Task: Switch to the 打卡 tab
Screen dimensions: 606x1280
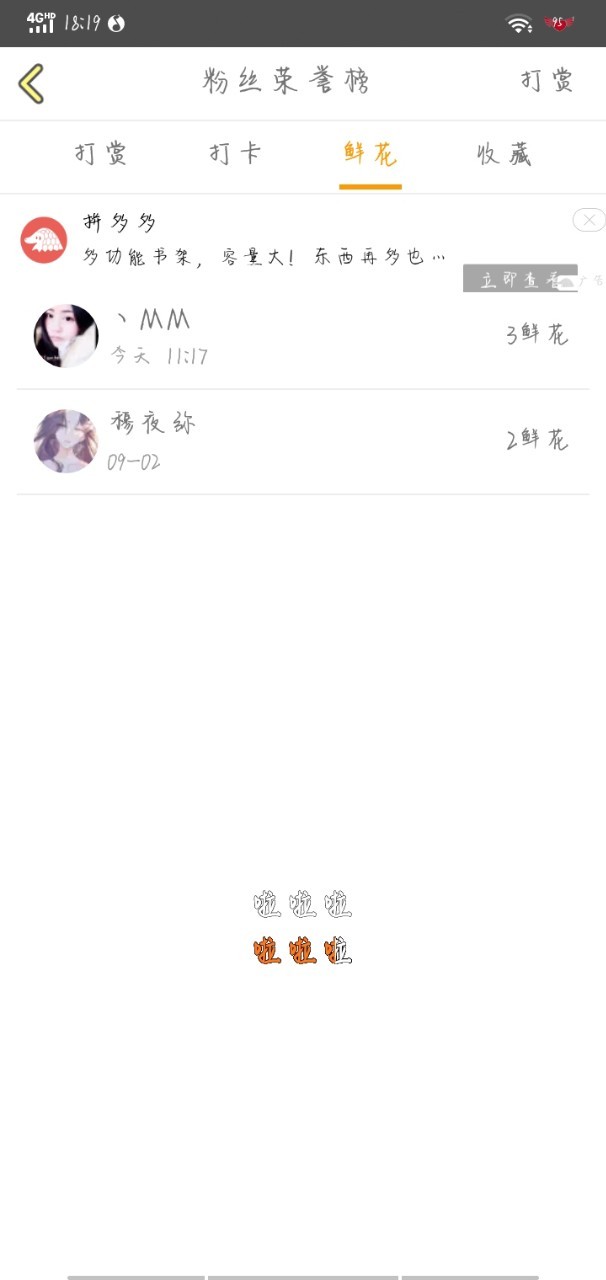Action: point(235,155)
